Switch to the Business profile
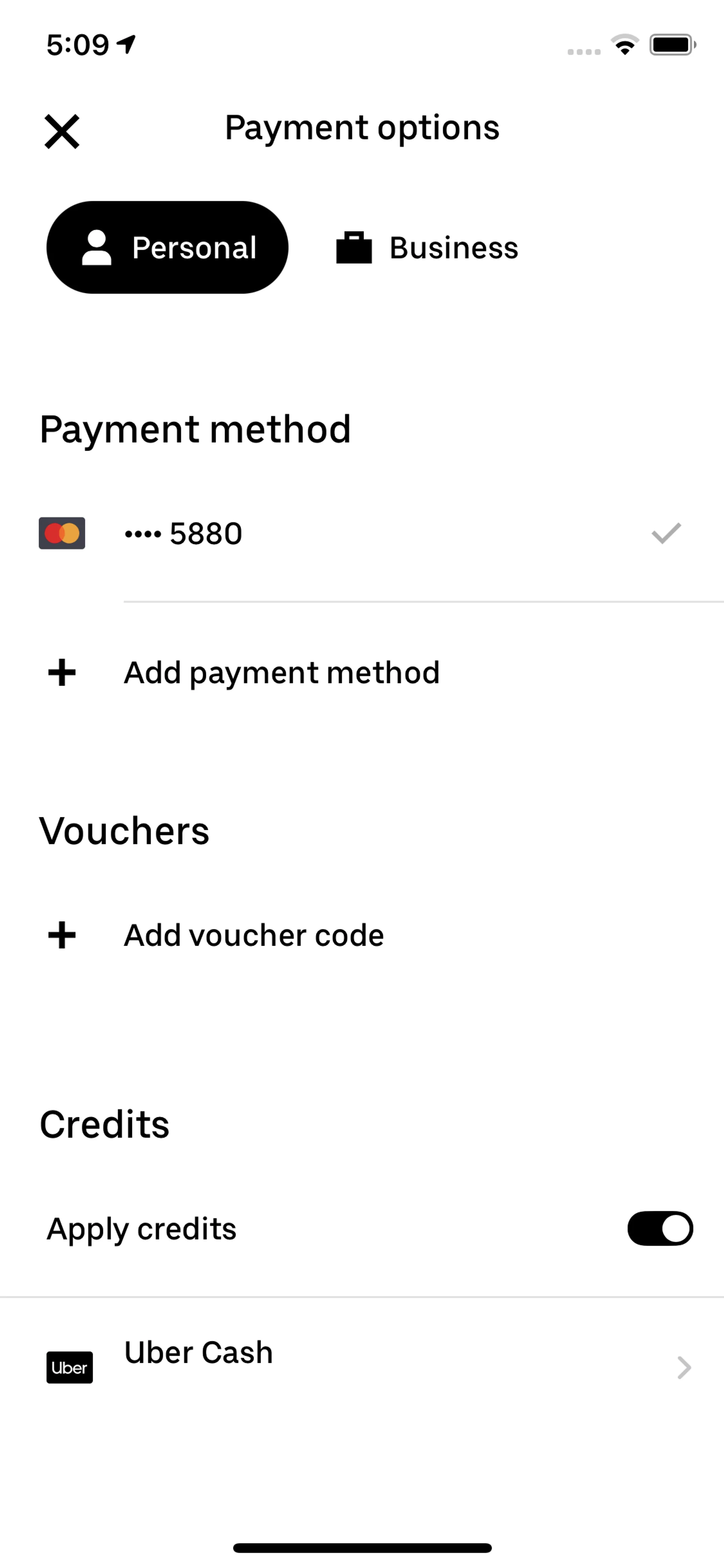 427,248
